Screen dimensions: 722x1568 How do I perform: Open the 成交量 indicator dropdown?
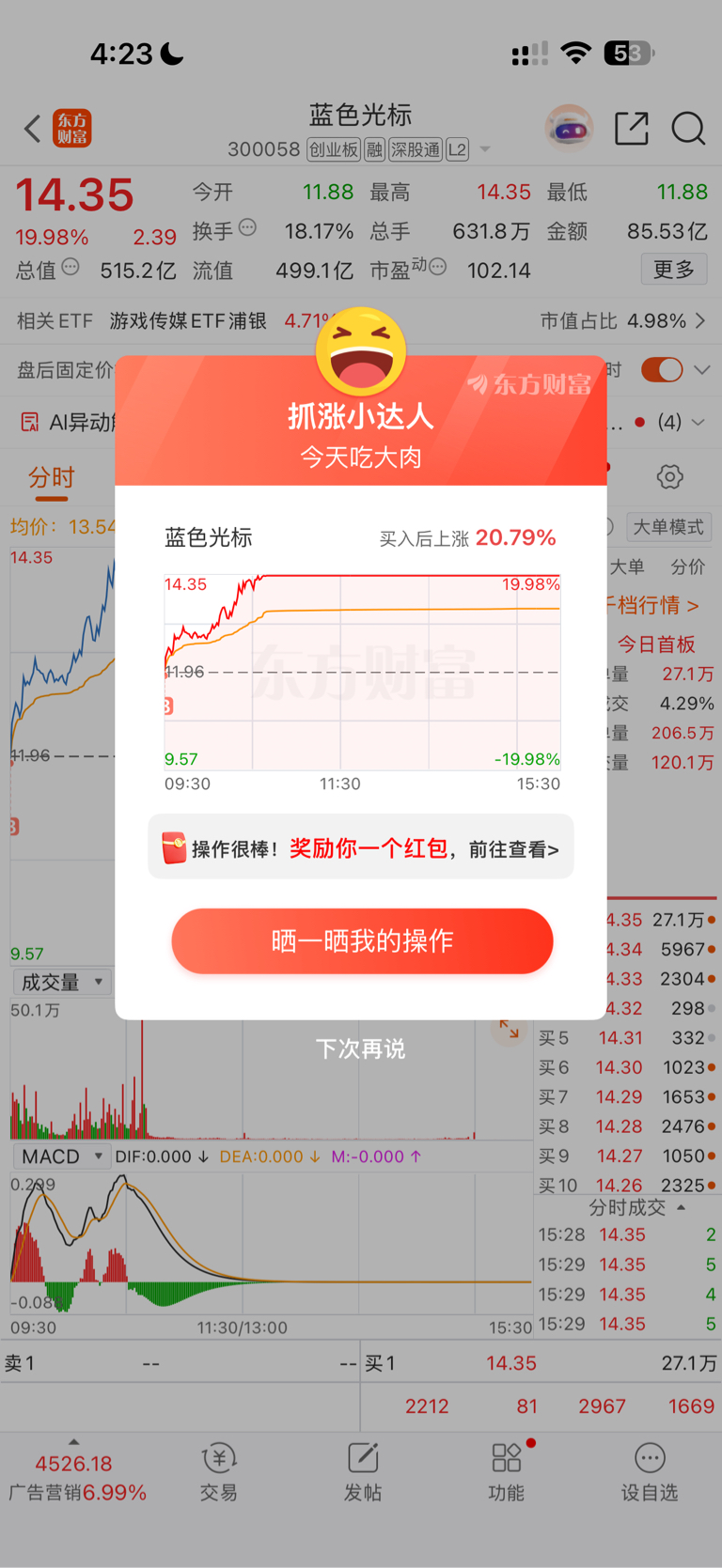[x=62, y=983]
